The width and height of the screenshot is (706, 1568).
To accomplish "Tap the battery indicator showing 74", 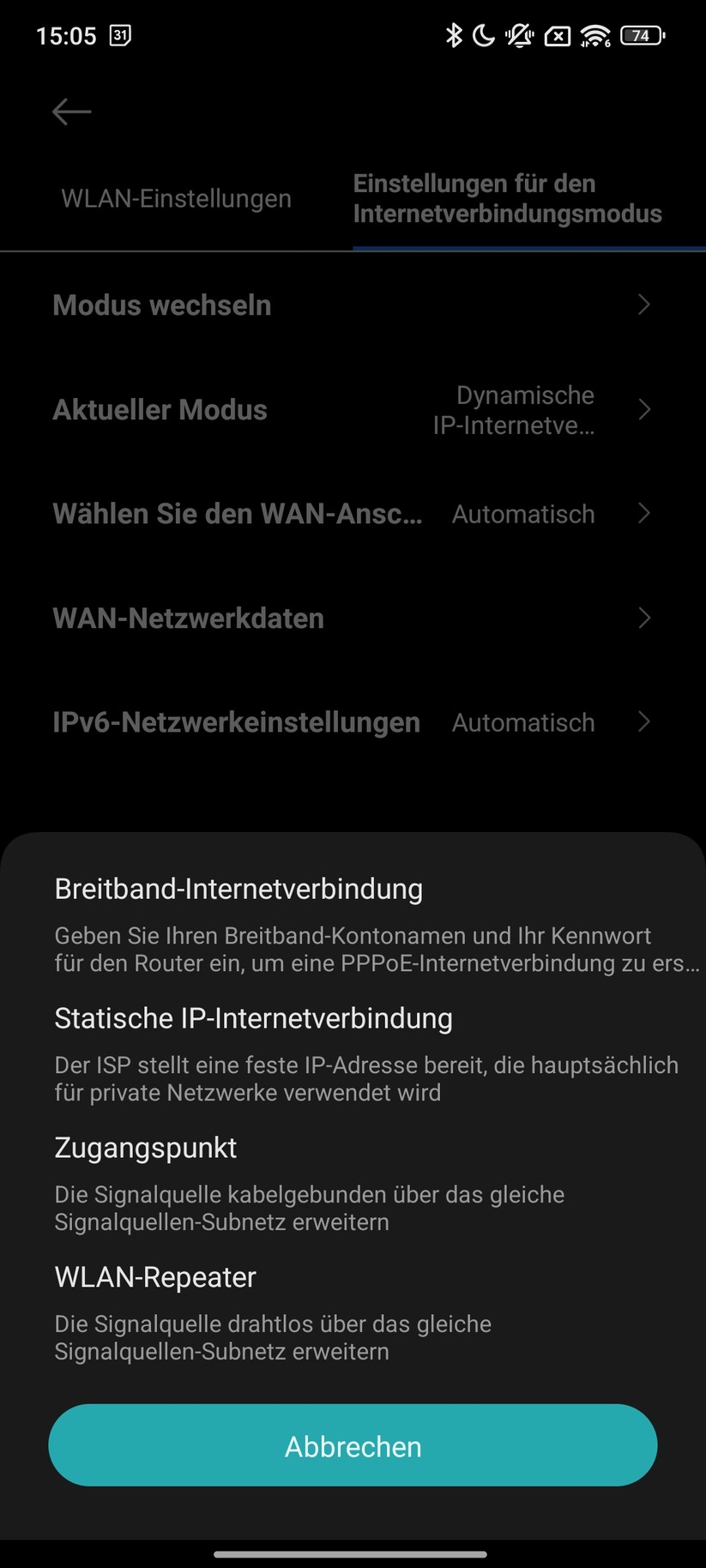I will (x=642, y=35).
